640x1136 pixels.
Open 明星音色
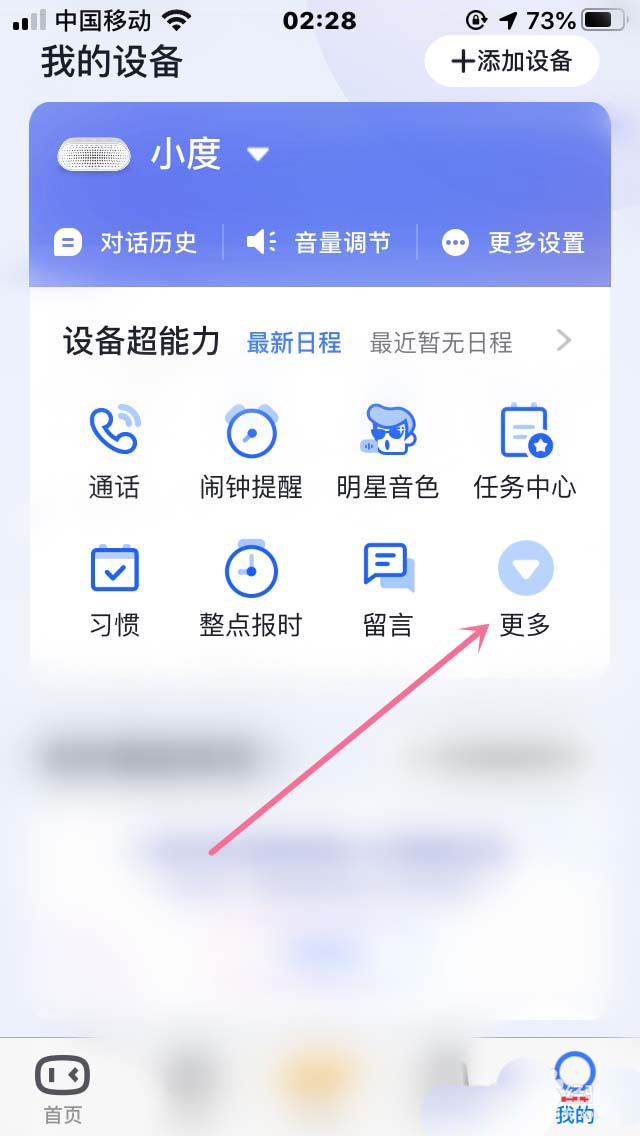click(x=387, y=451)
